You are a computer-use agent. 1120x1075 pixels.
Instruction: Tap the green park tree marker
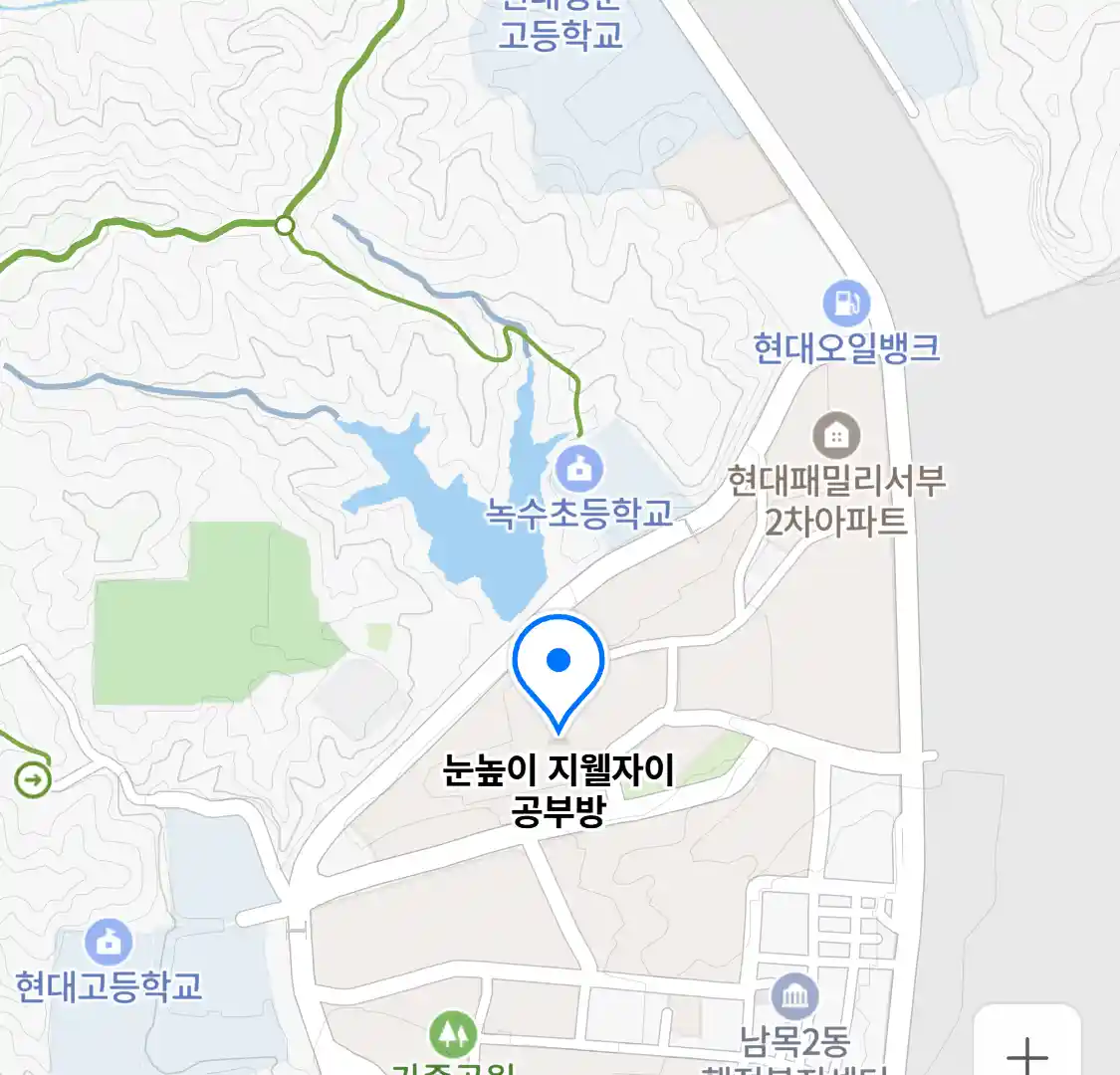[453, 1035]
